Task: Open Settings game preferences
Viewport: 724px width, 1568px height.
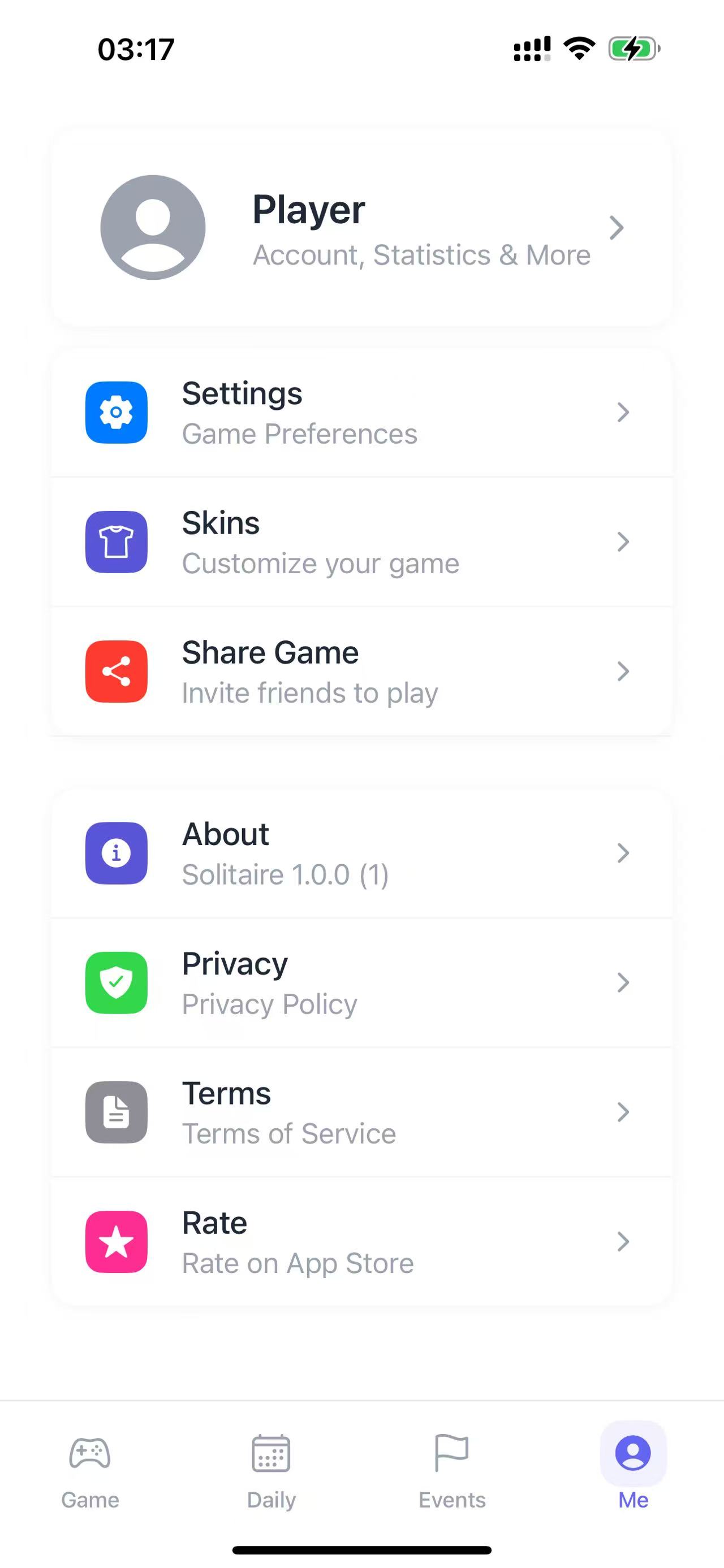Action: coord(361,413)
